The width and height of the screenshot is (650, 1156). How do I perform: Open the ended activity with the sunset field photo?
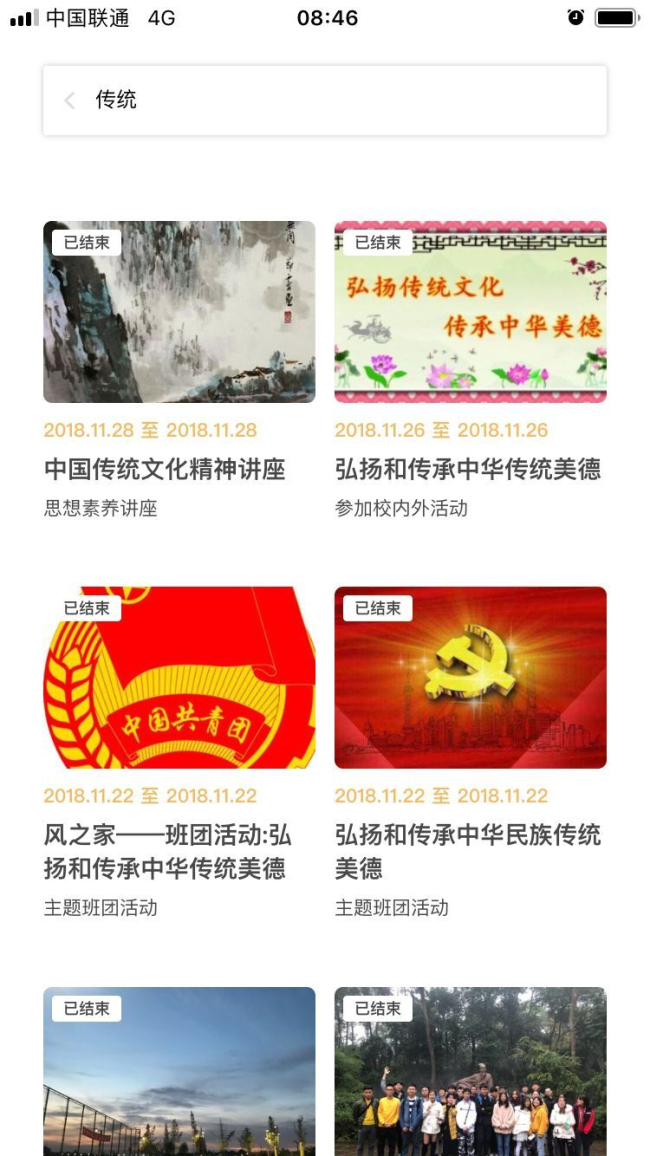(x=179, y=1071)
